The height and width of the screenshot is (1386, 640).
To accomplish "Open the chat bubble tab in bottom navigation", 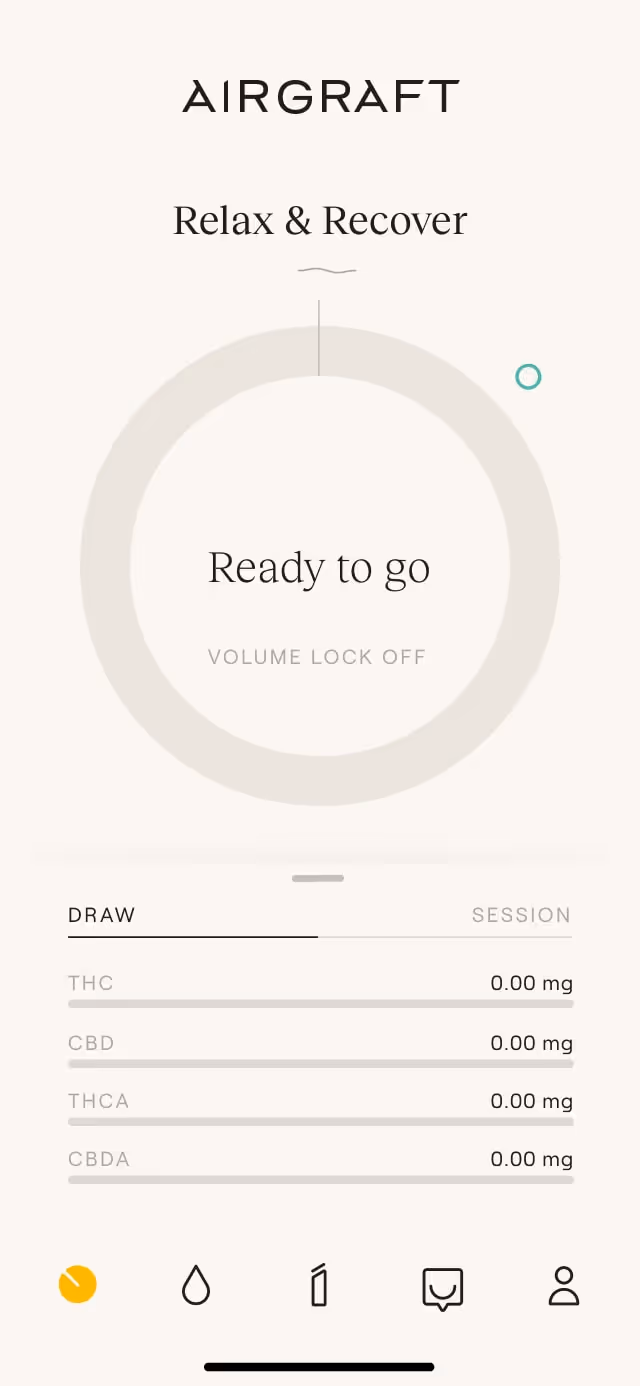I will (x=442, y=1288).
